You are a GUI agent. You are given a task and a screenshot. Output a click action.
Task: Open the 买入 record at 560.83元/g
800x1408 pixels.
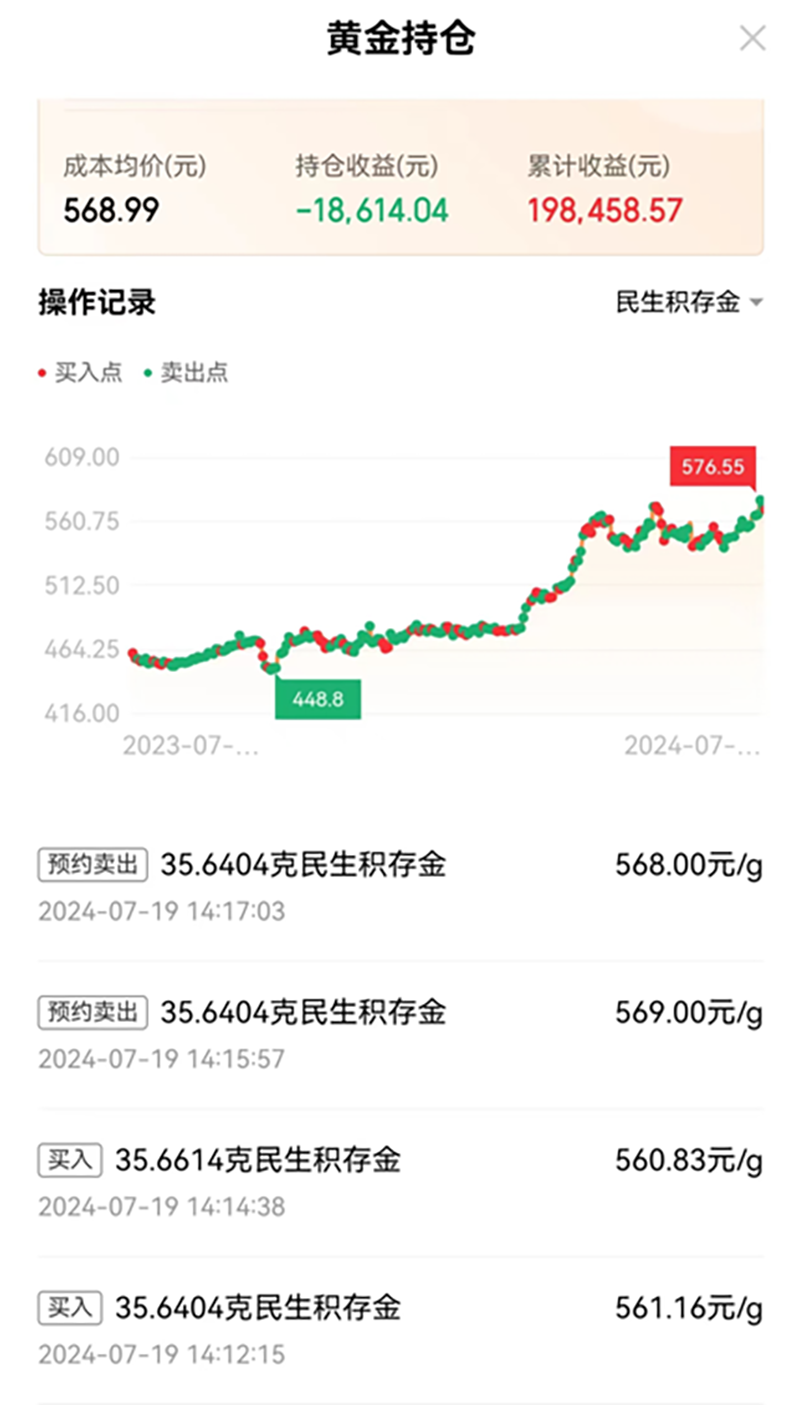point(400,1183)
